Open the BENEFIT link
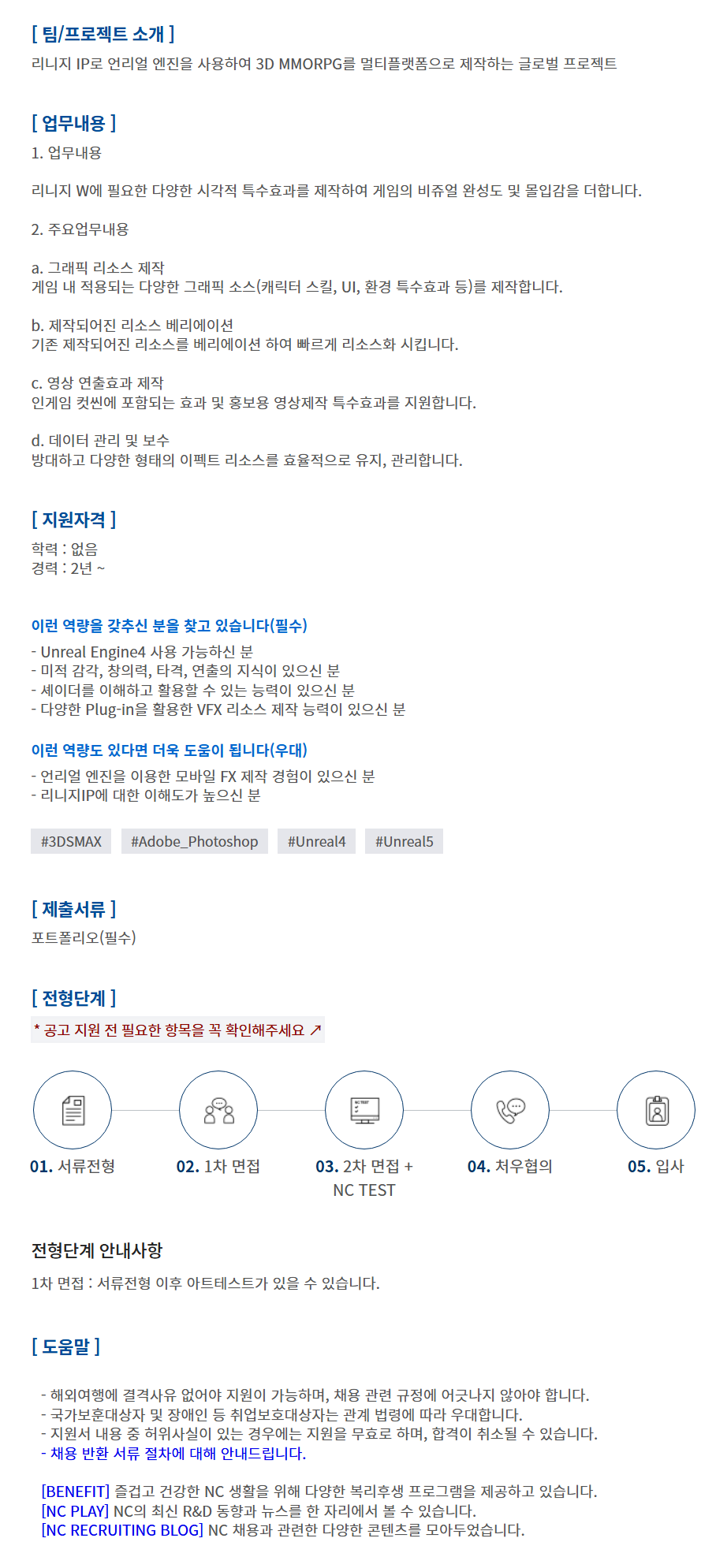716x1568 pixels. pos(76,1492)
